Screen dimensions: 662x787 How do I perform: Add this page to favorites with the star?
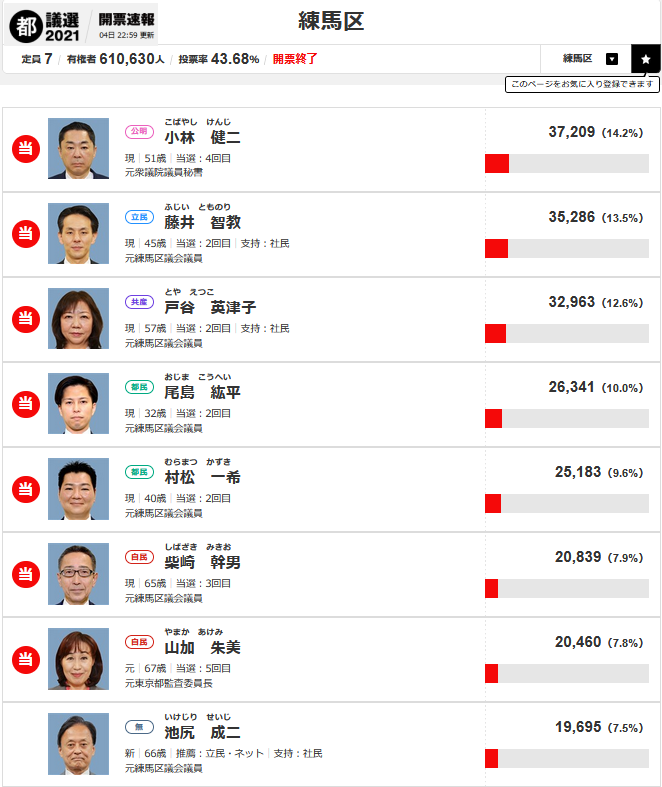tap(646, 59)
